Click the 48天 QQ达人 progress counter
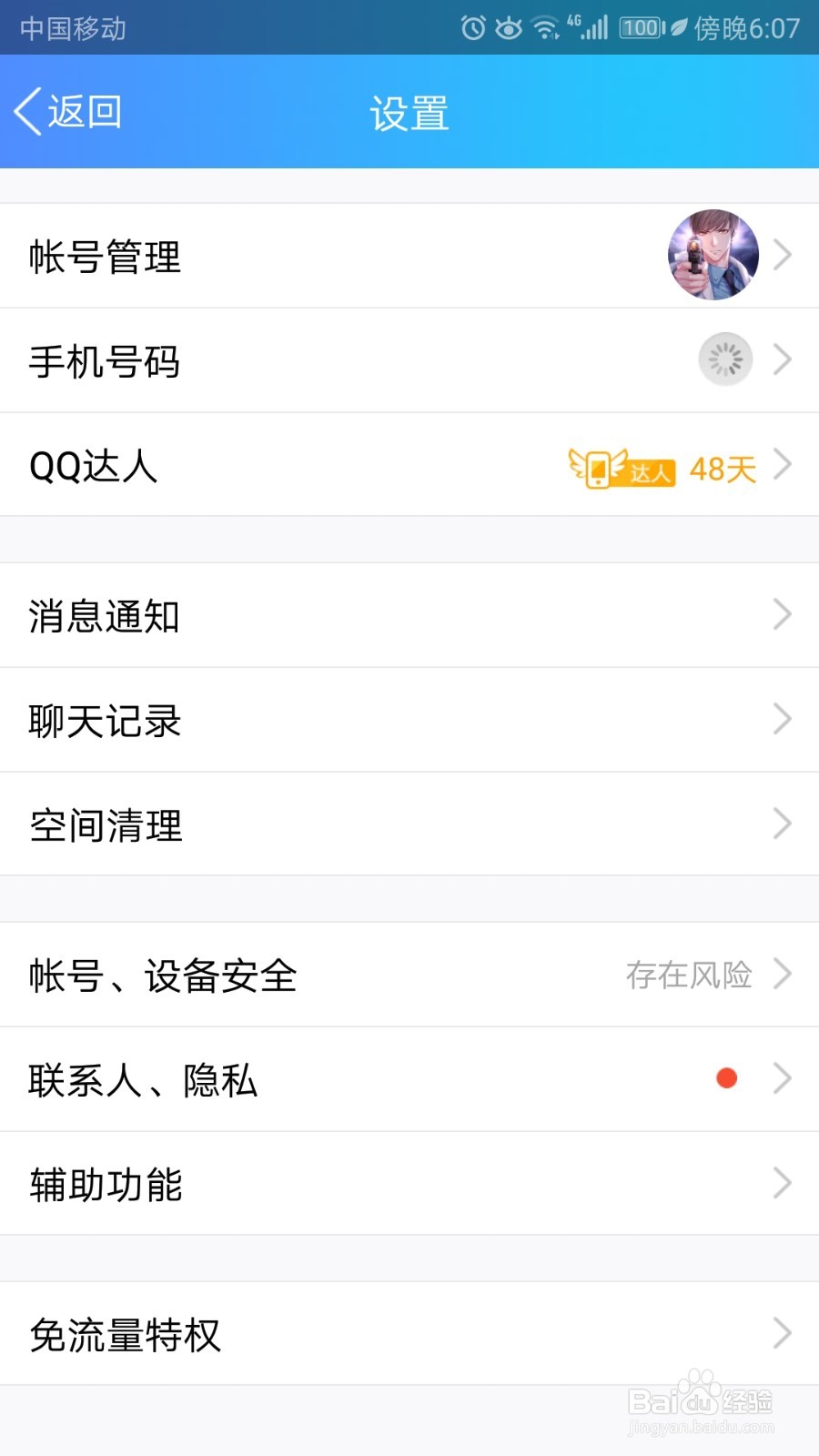The height and width of the screenshot is (1456, 819). pyautogui.click(x=722, y=467)
